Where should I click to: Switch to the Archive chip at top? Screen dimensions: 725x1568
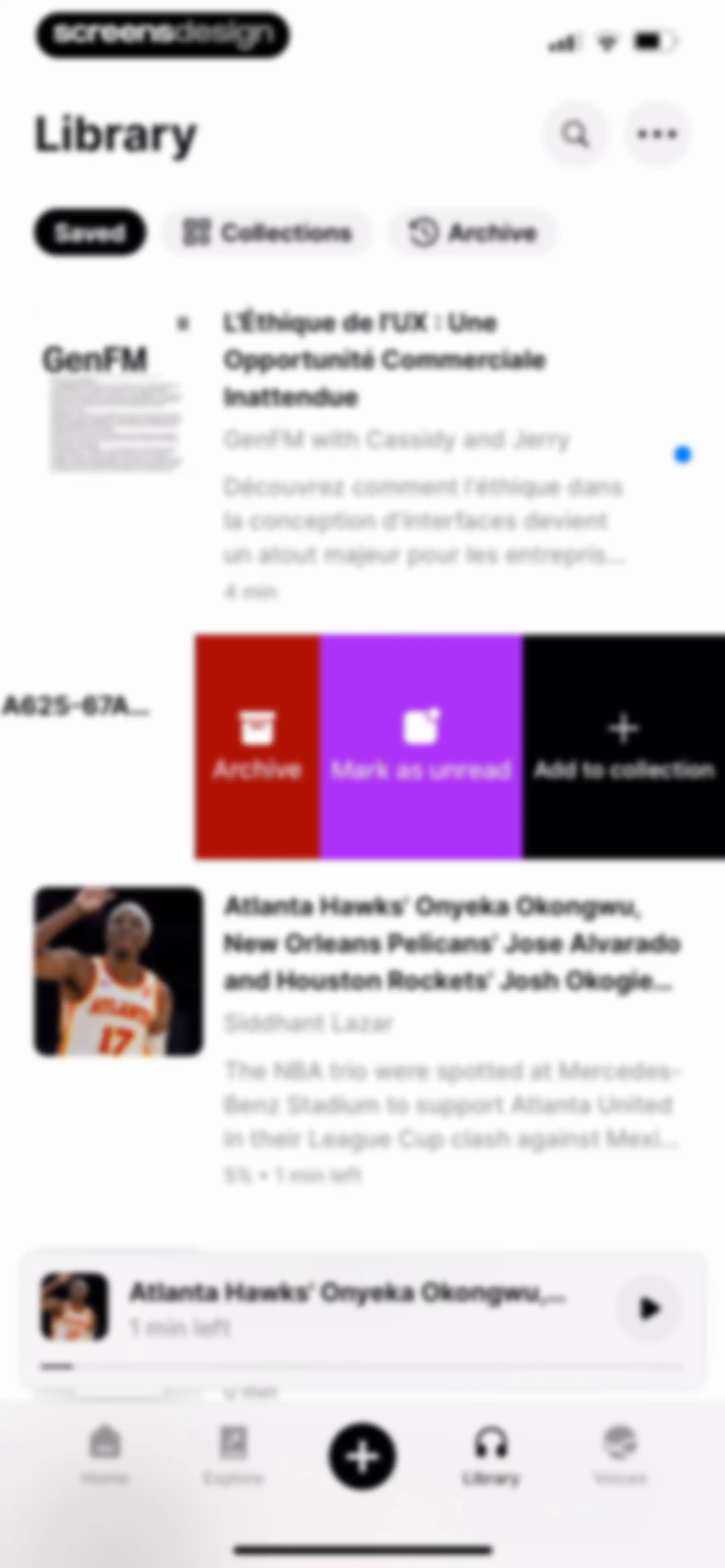coord(472,233)
